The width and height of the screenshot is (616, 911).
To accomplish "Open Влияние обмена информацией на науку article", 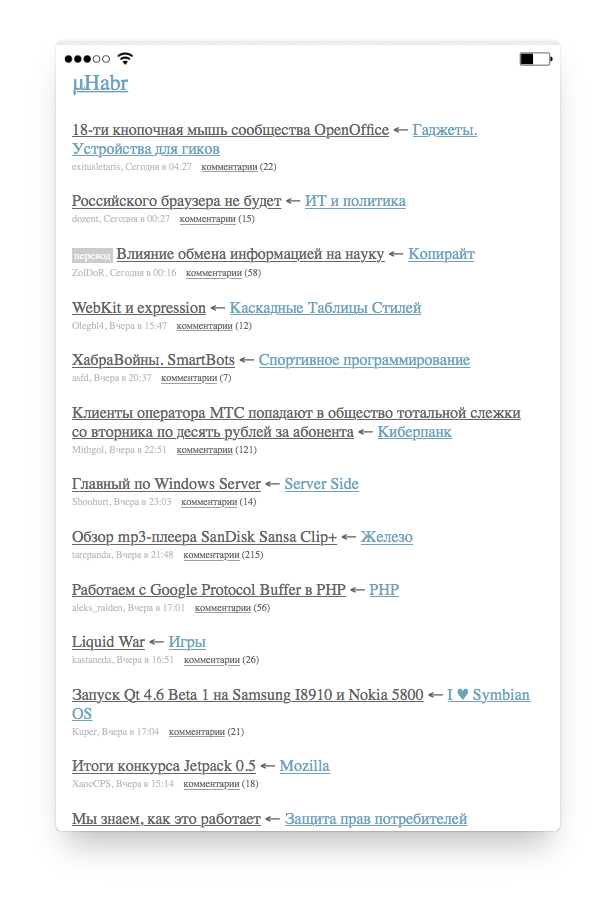I will coord(250,254).
